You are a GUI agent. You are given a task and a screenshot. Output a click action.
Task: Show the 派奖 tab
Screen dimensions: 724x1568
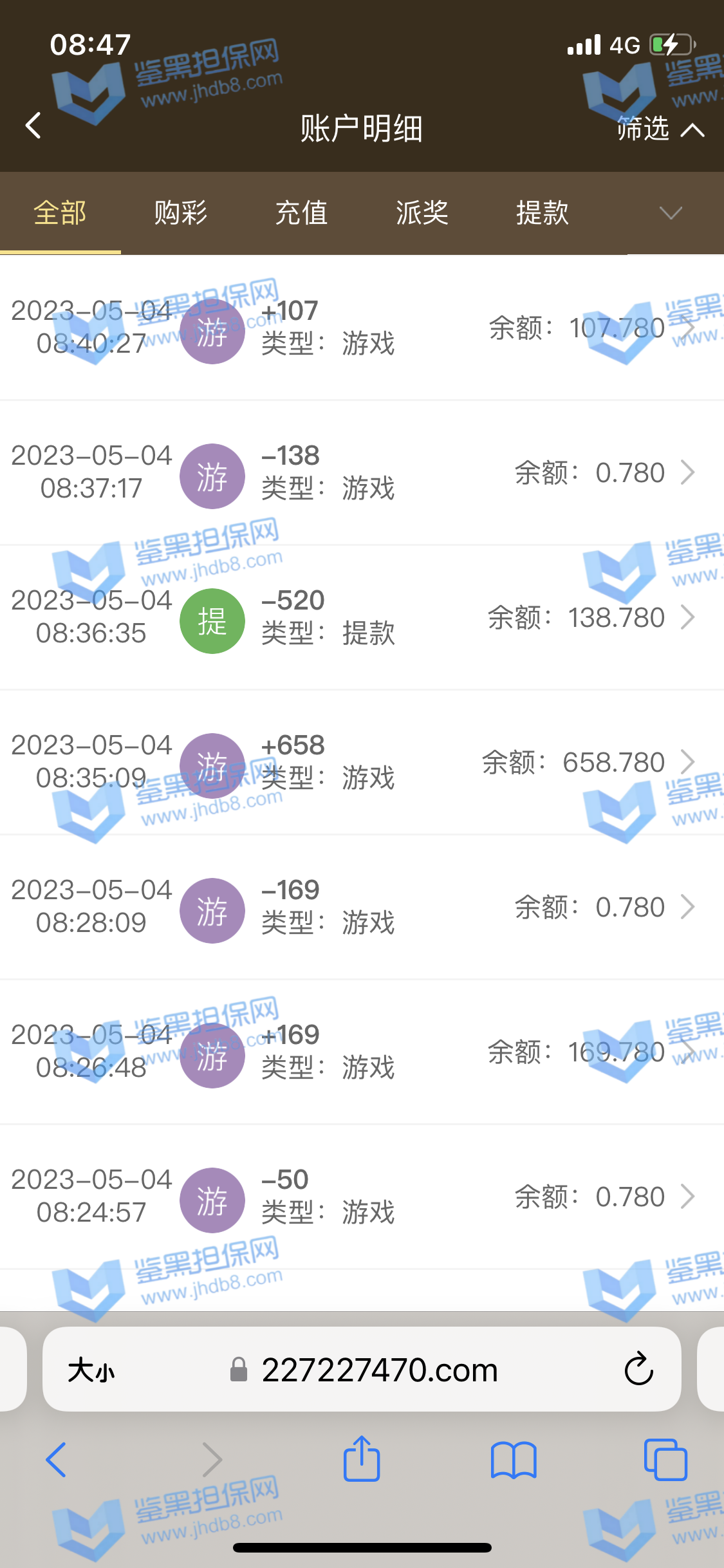coord(422,213)
